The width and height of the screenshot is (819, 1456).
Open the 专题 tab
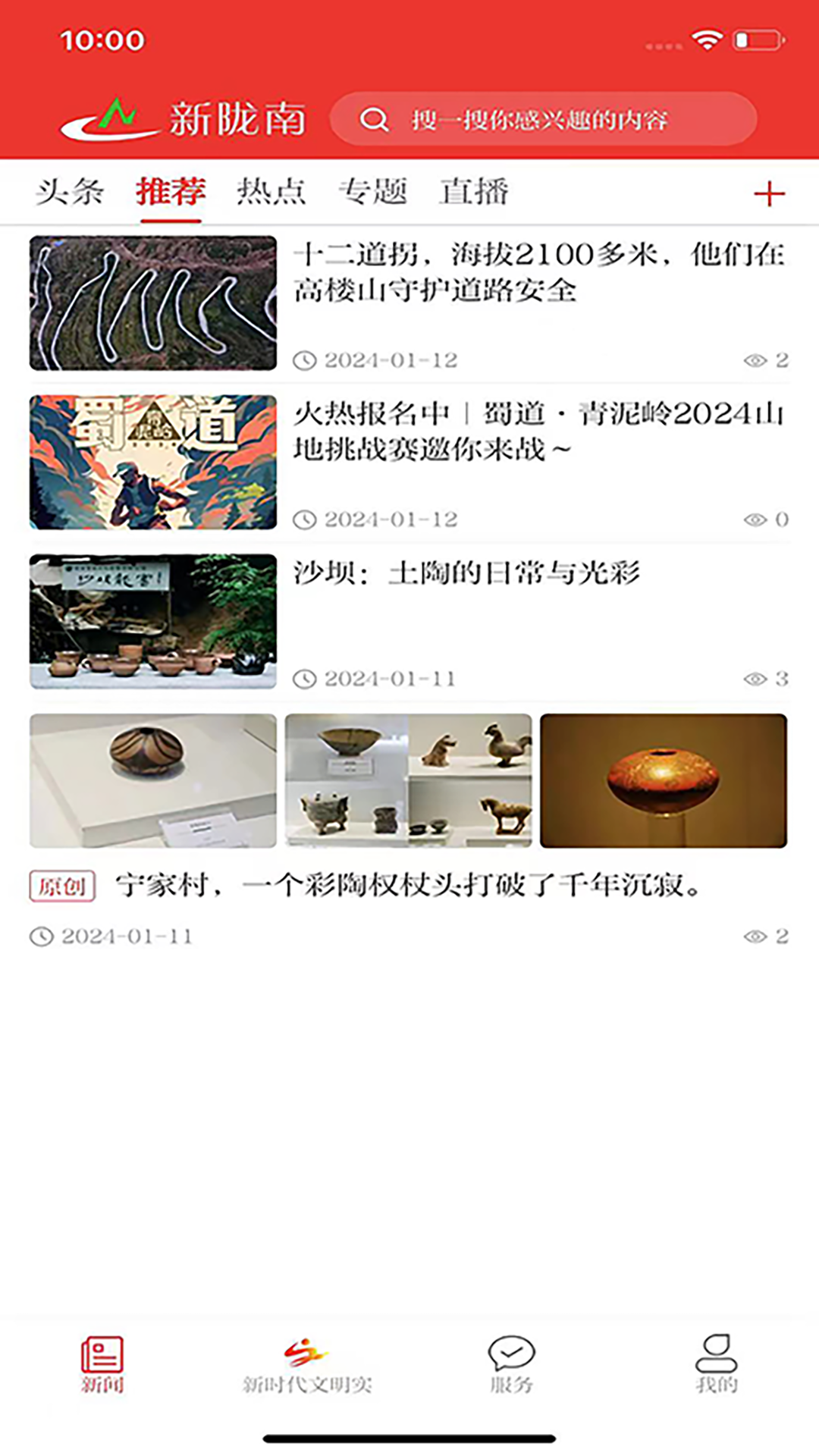372,192
